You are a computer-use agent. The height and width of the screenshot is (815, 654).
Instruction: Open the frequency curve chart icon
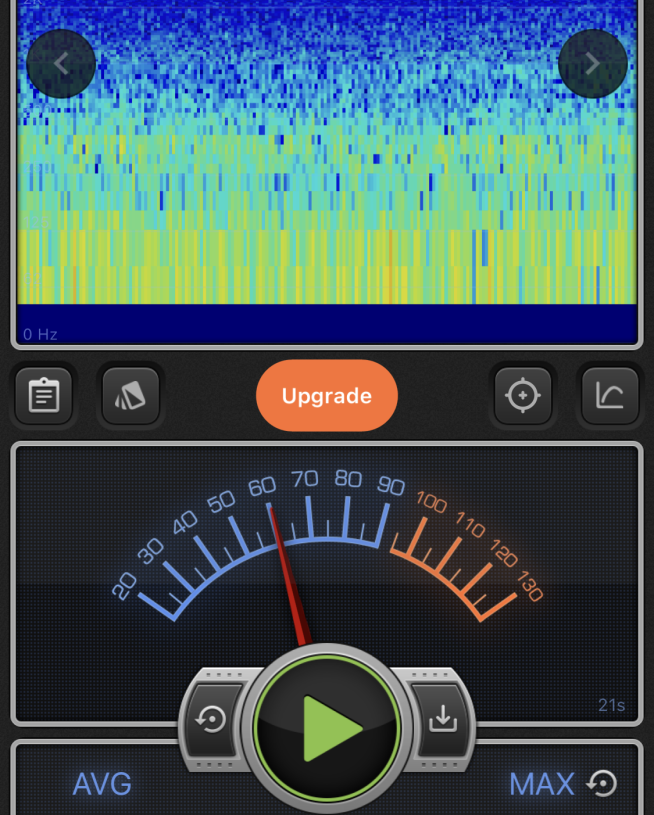pos(609,396)
